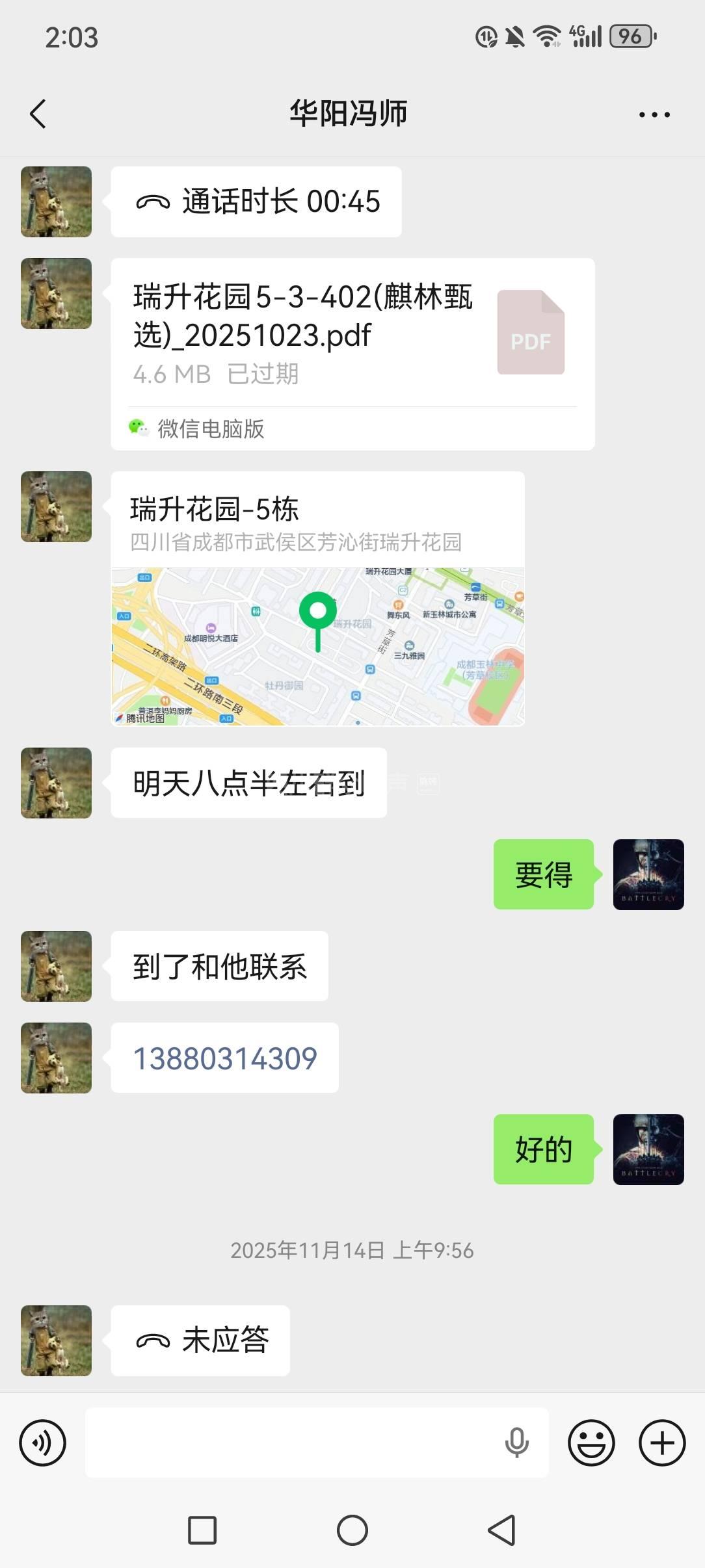The image size is (705, 1568).
Task: Go to the system home screen
Action: click(352, 1530)
